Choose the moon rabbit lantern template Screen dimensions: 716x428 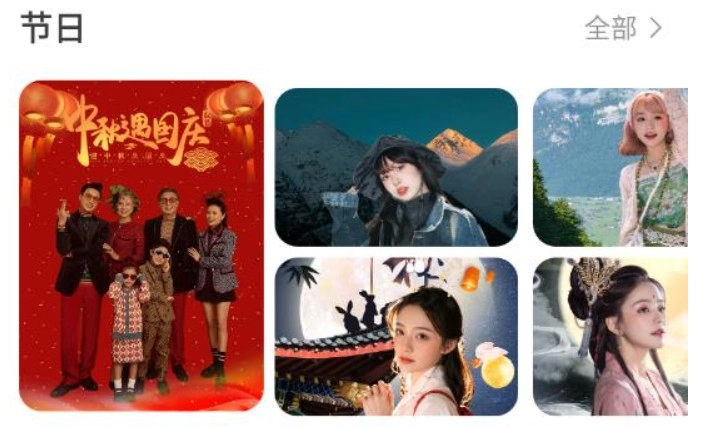(396, 336)
